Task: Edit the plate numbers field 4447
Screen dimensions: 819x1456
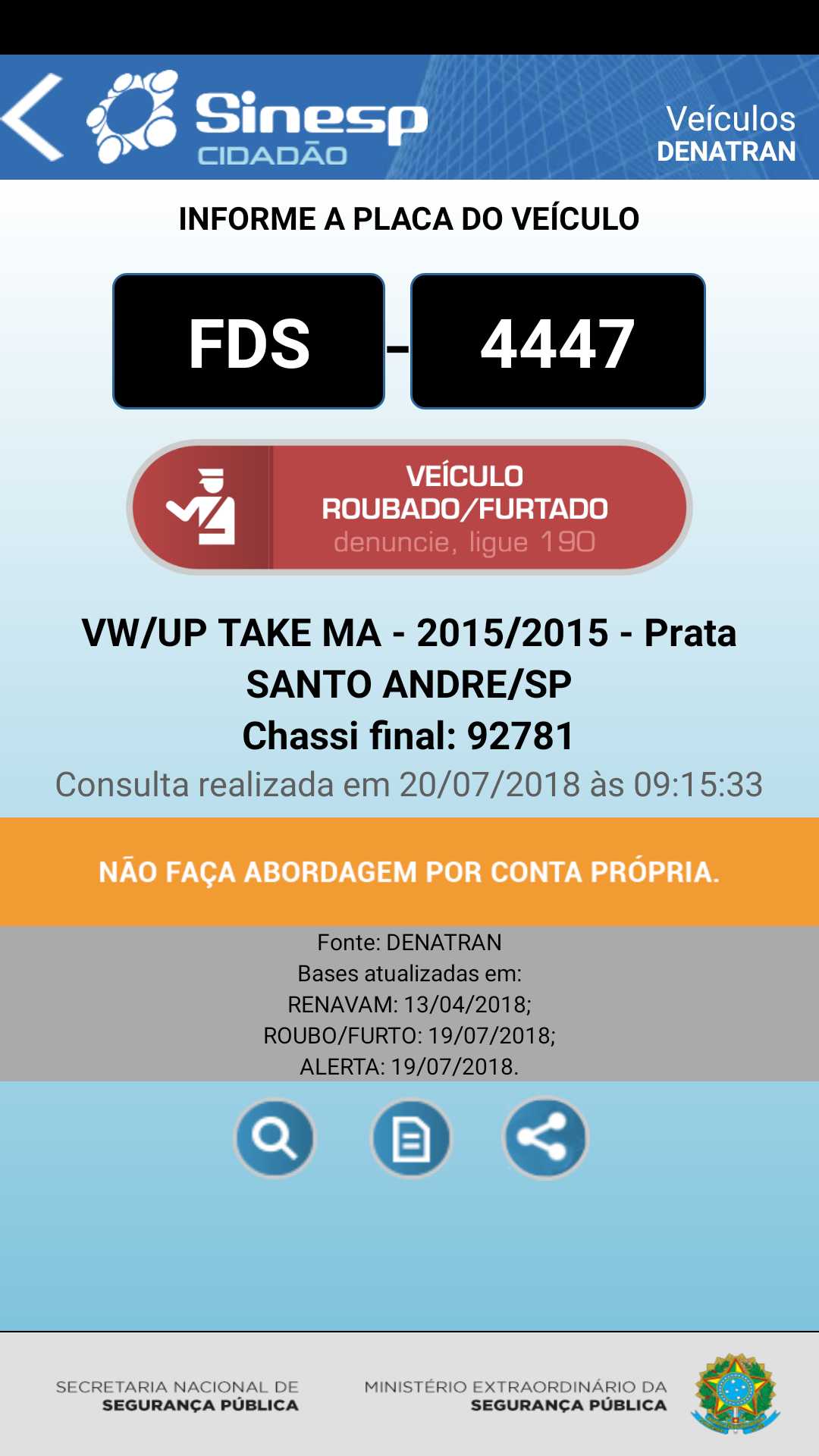Action: tap(557, 342)
